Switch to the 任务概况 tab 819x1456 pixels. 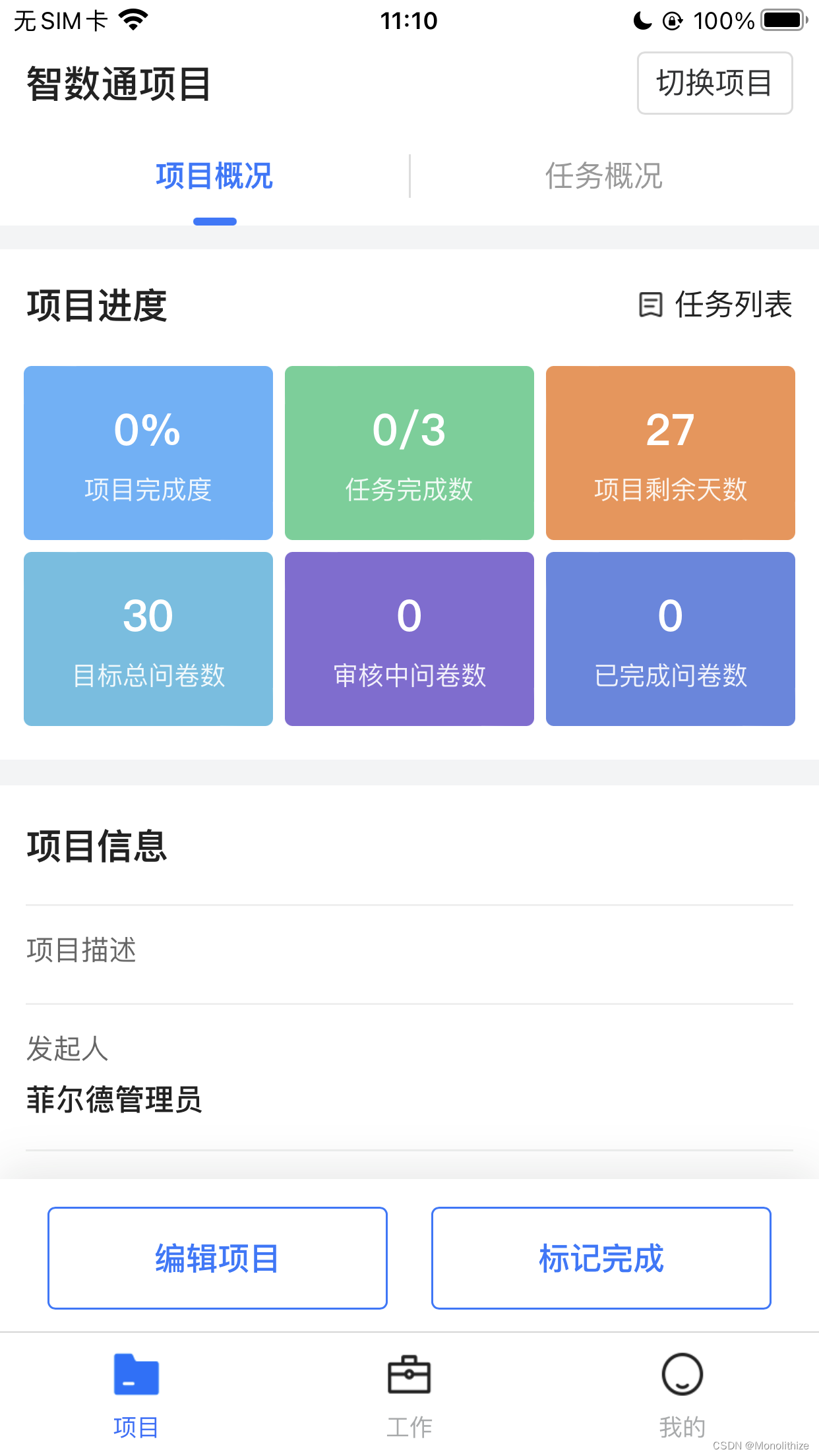click(x=603, y=176)
